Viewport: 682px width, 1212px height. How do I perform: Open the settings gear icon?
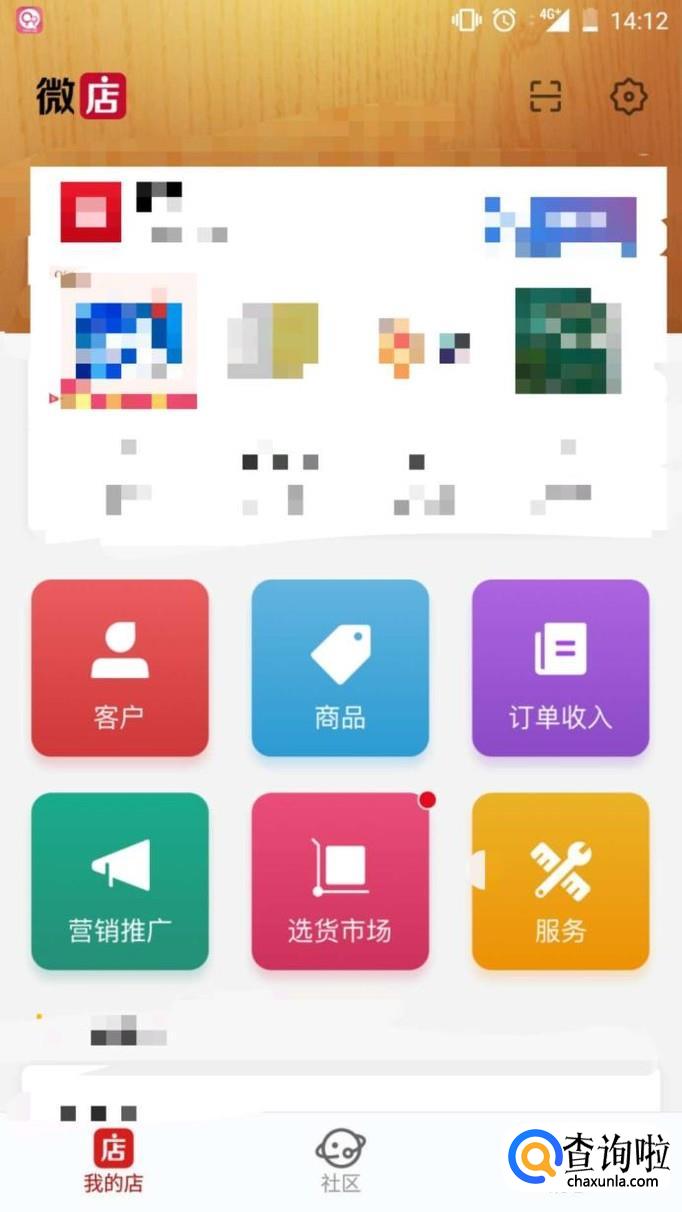pyautogui.click(x=628, y=97)
